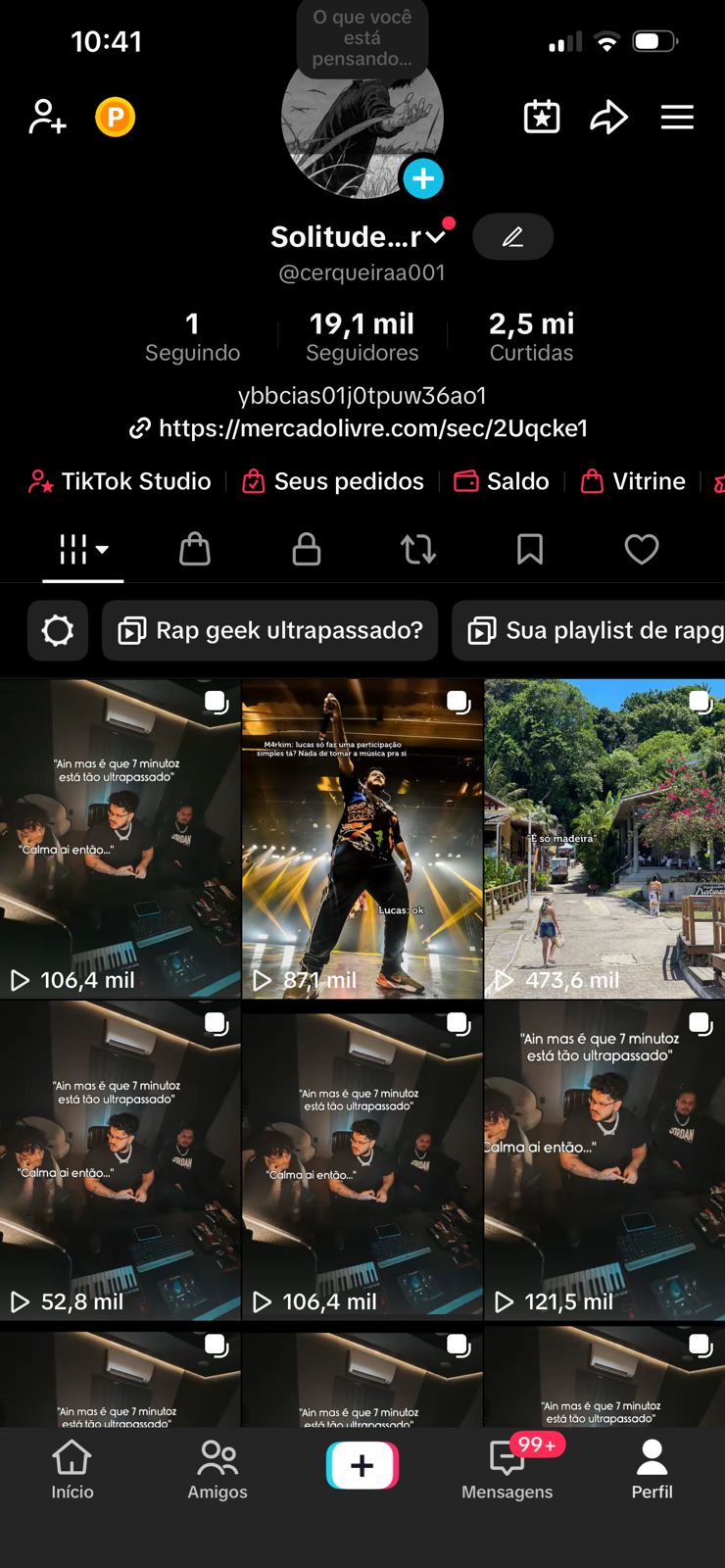Check the Saldo shortcut
The height and width of the screenshot is (1568, 725).
pyautogui.click(x=502, y=481)
